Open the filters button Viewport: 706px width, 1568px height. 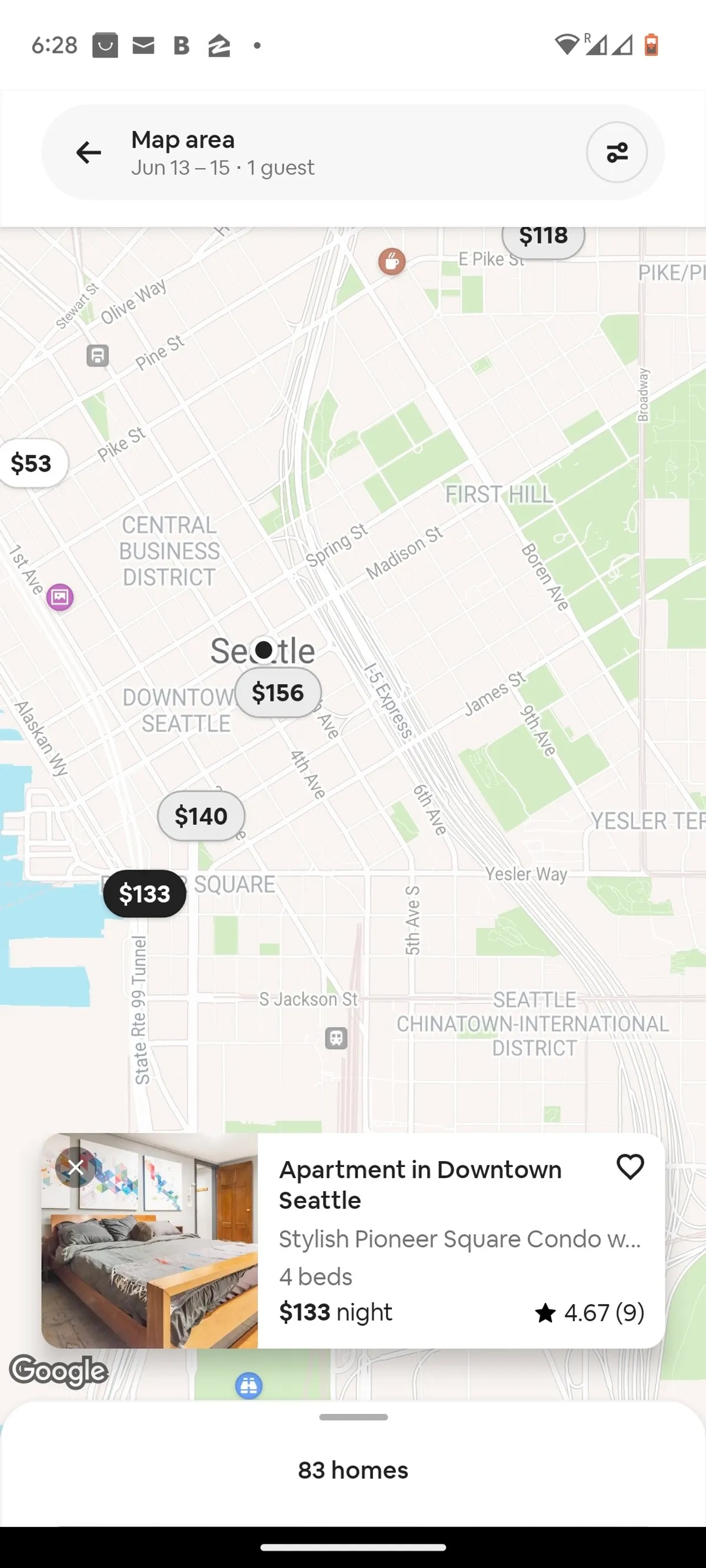coord(617,152)
